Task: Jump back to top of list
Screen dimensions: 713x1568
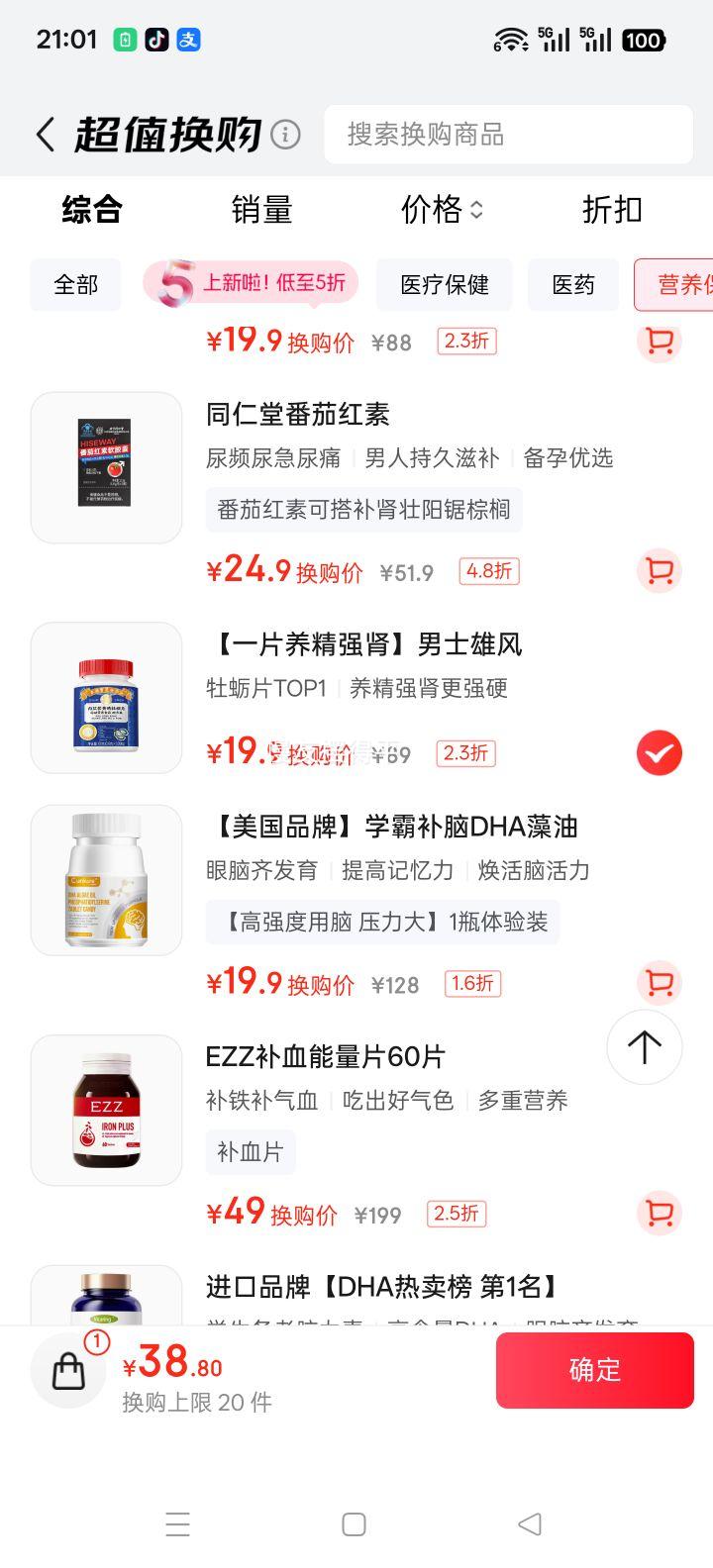Action: coord(645,1047)
